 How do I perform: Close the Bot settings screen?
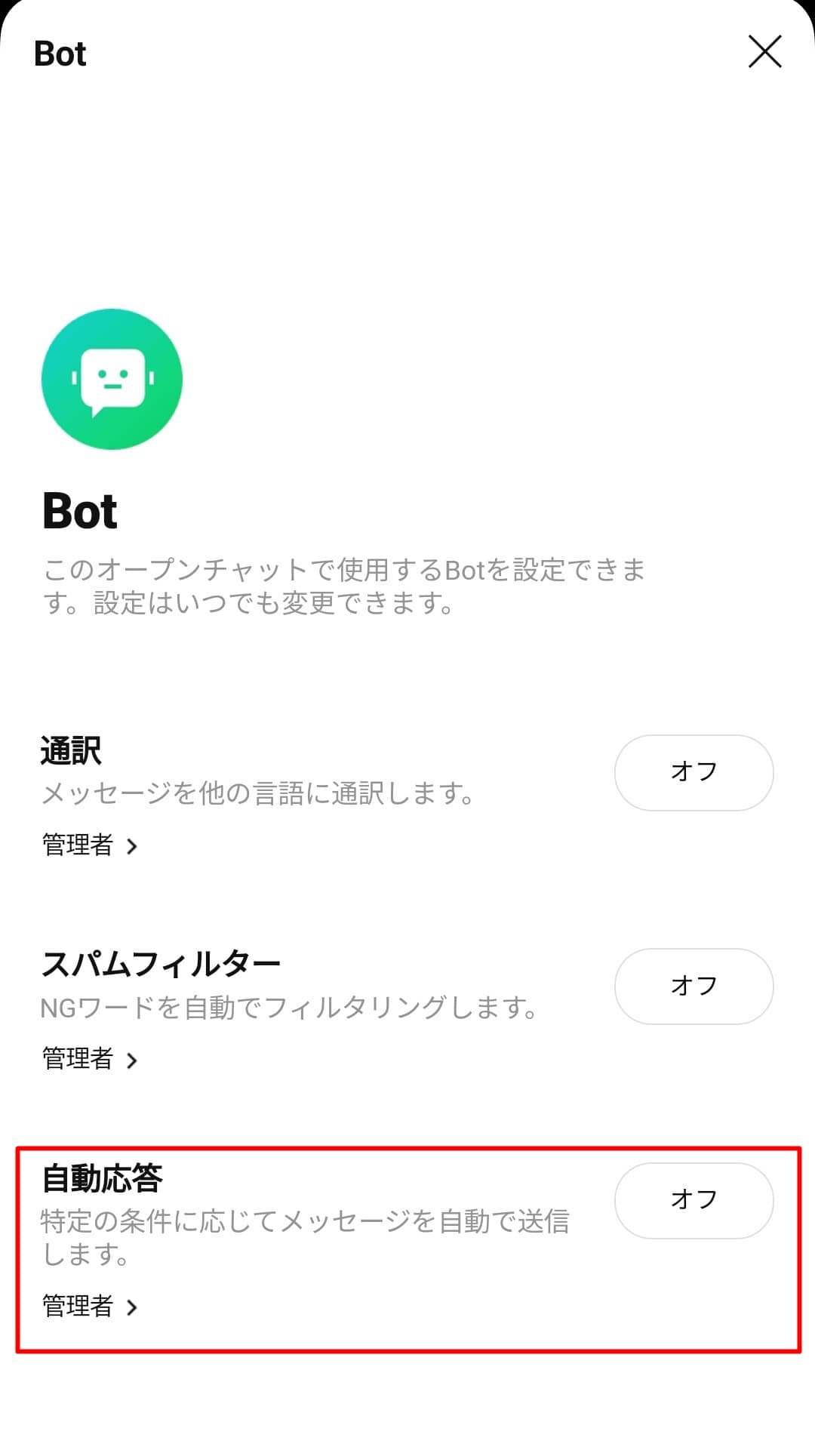pyautogui.click(x=765, y=51)
